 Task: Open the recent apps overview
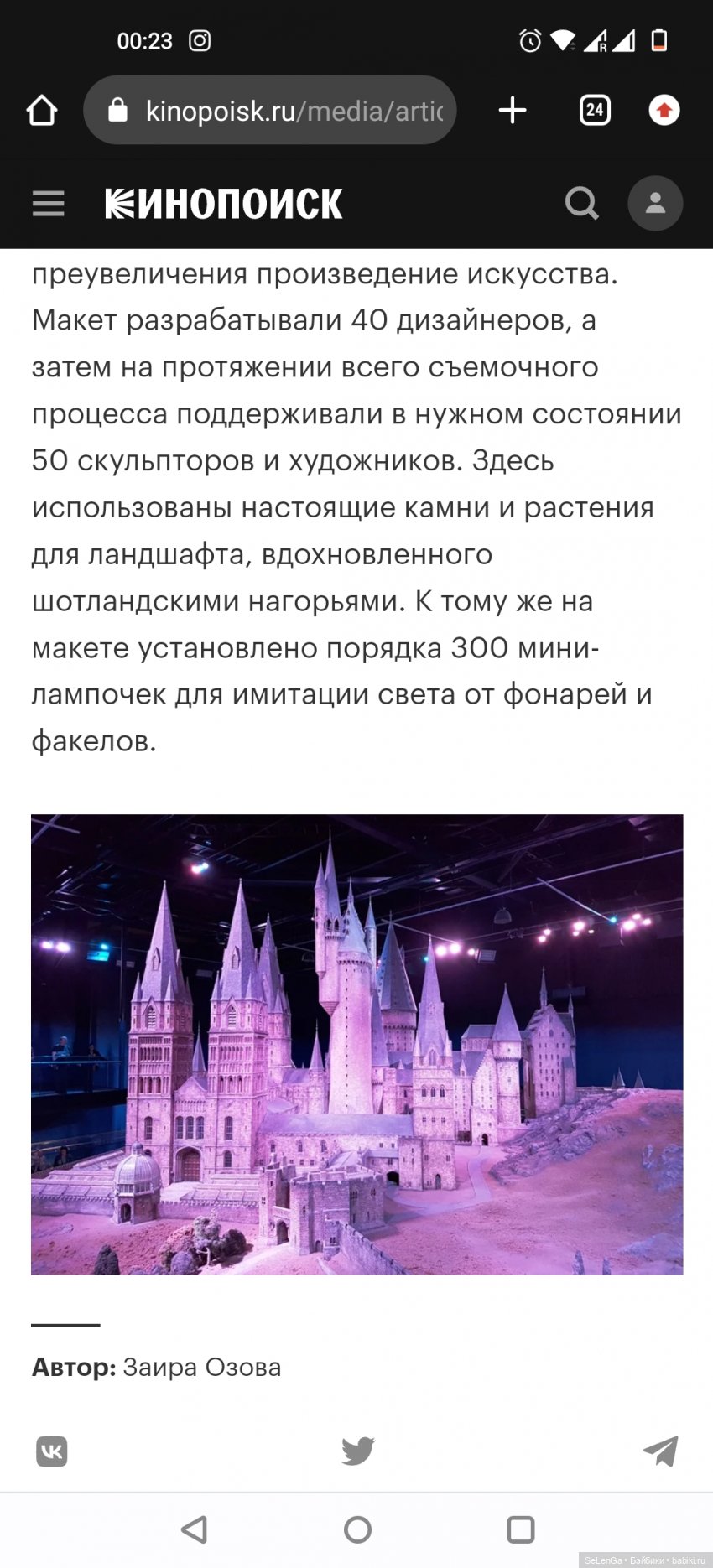pyautogui.click(x=520, y=1529)
